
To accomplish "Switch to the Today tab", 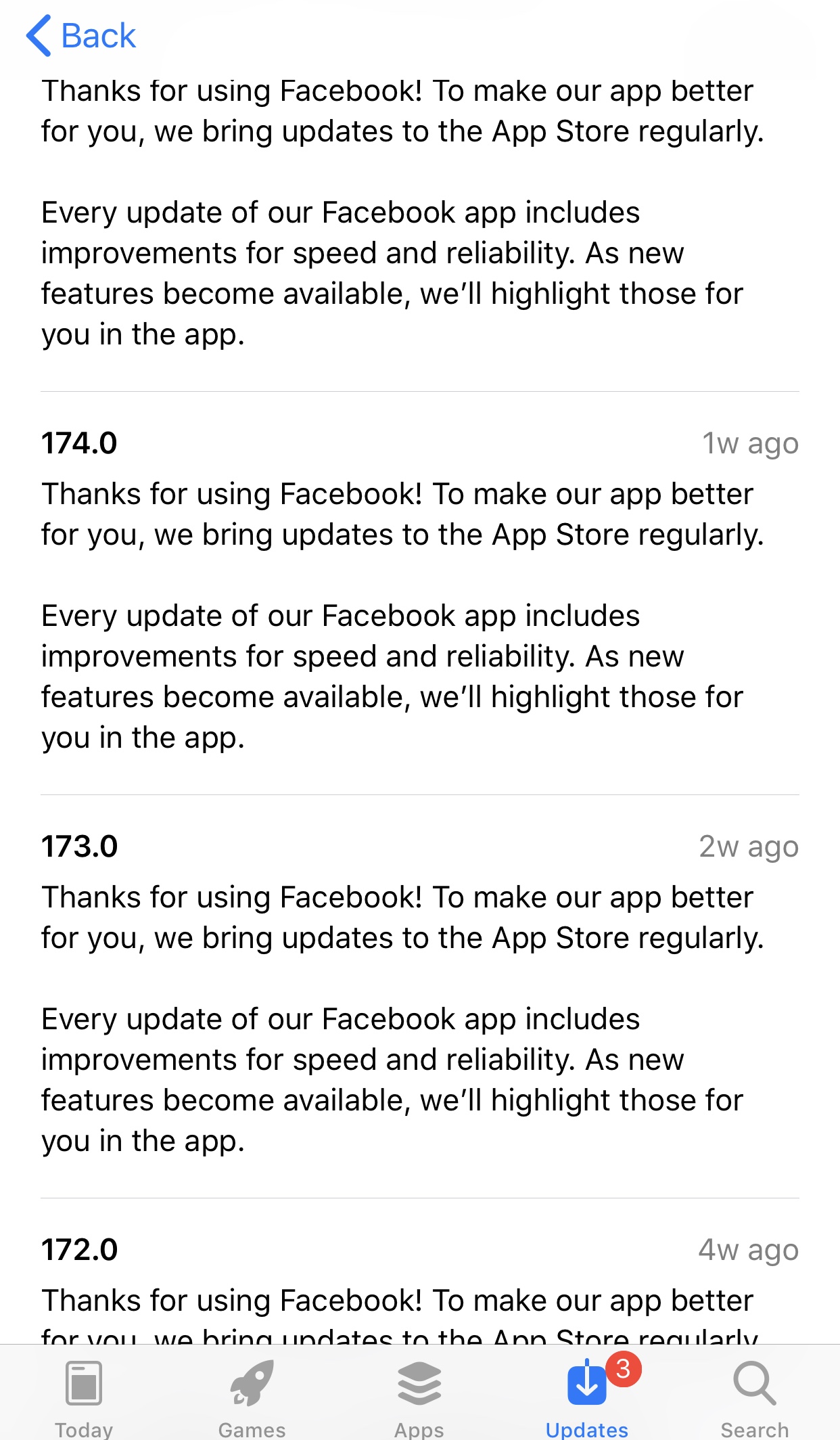I will click(84, 1399).
